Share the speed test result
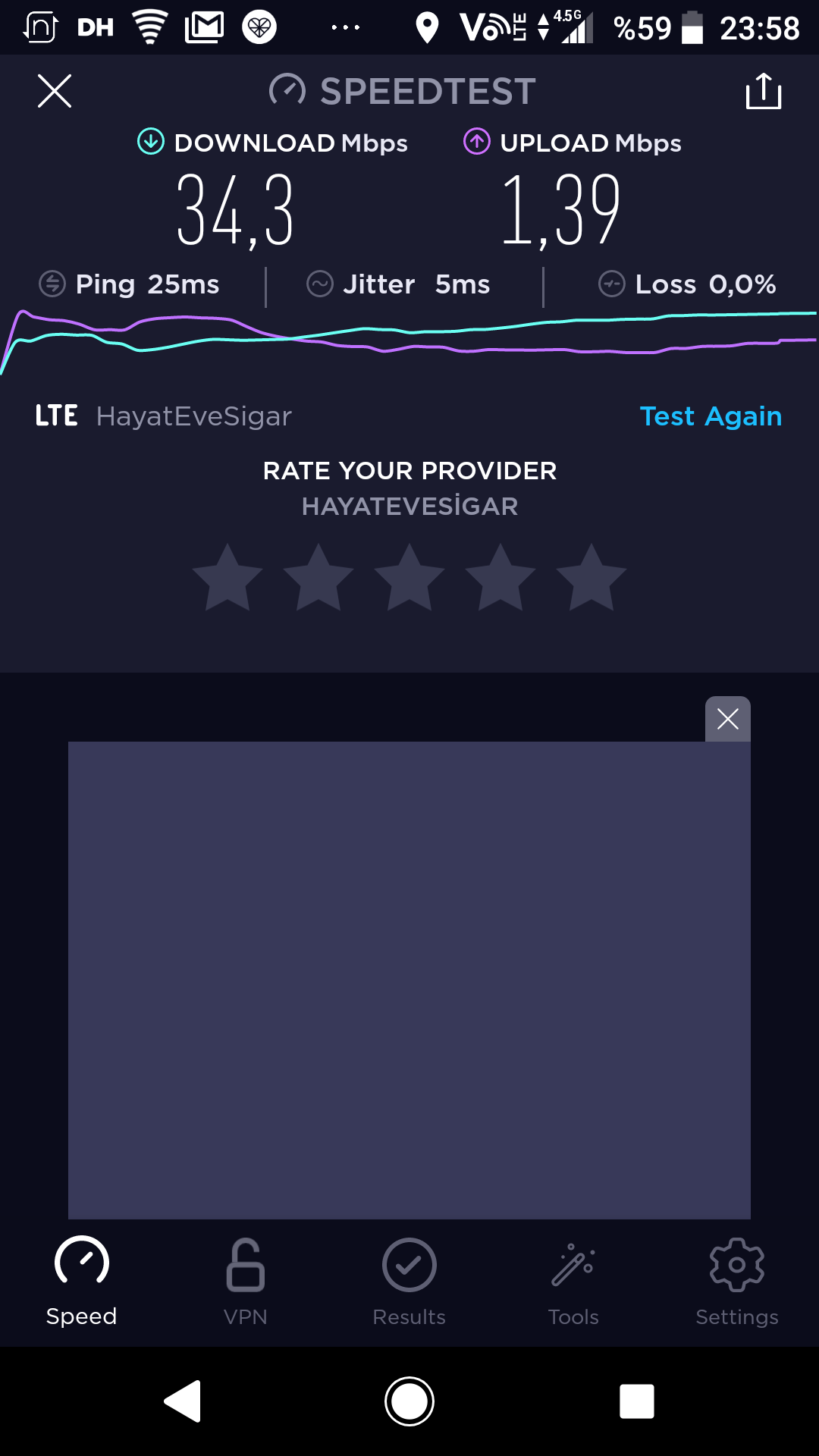 (764, 91)
